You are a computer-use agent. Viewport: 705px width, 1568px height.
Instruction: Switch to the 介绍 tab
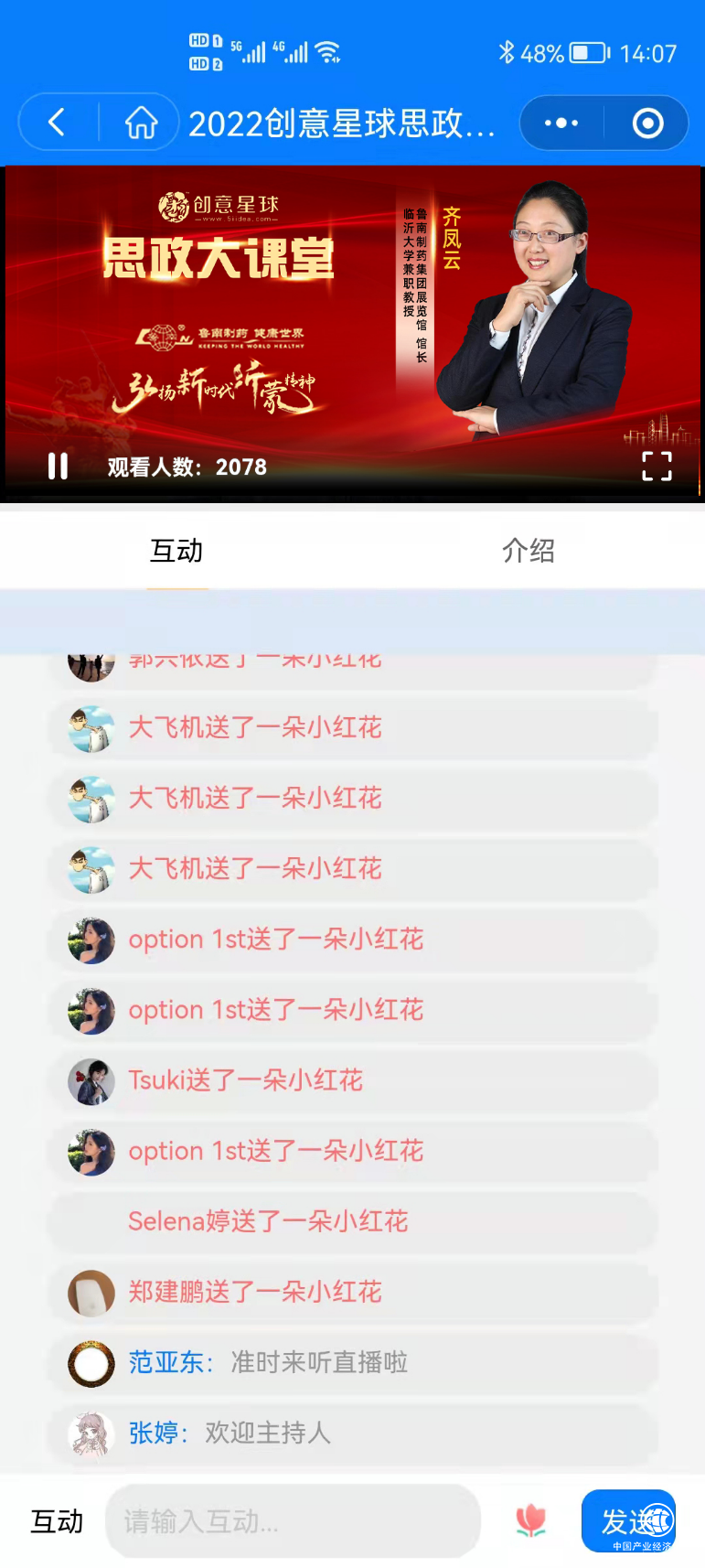pyautogui.click(x=529, y=551)
